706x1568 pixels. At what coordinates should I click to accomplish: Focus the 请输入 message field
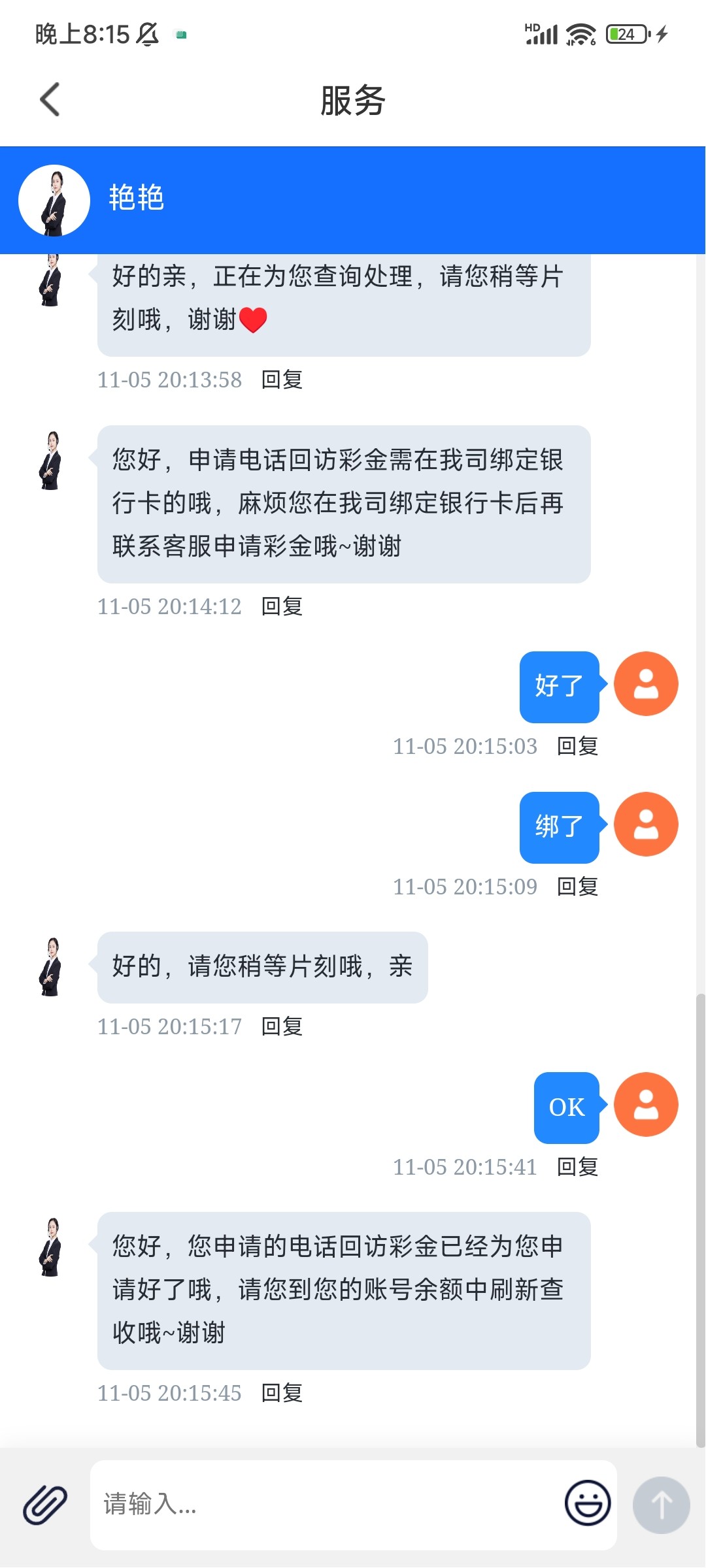pyautogui.click(x=327, y=1505)
